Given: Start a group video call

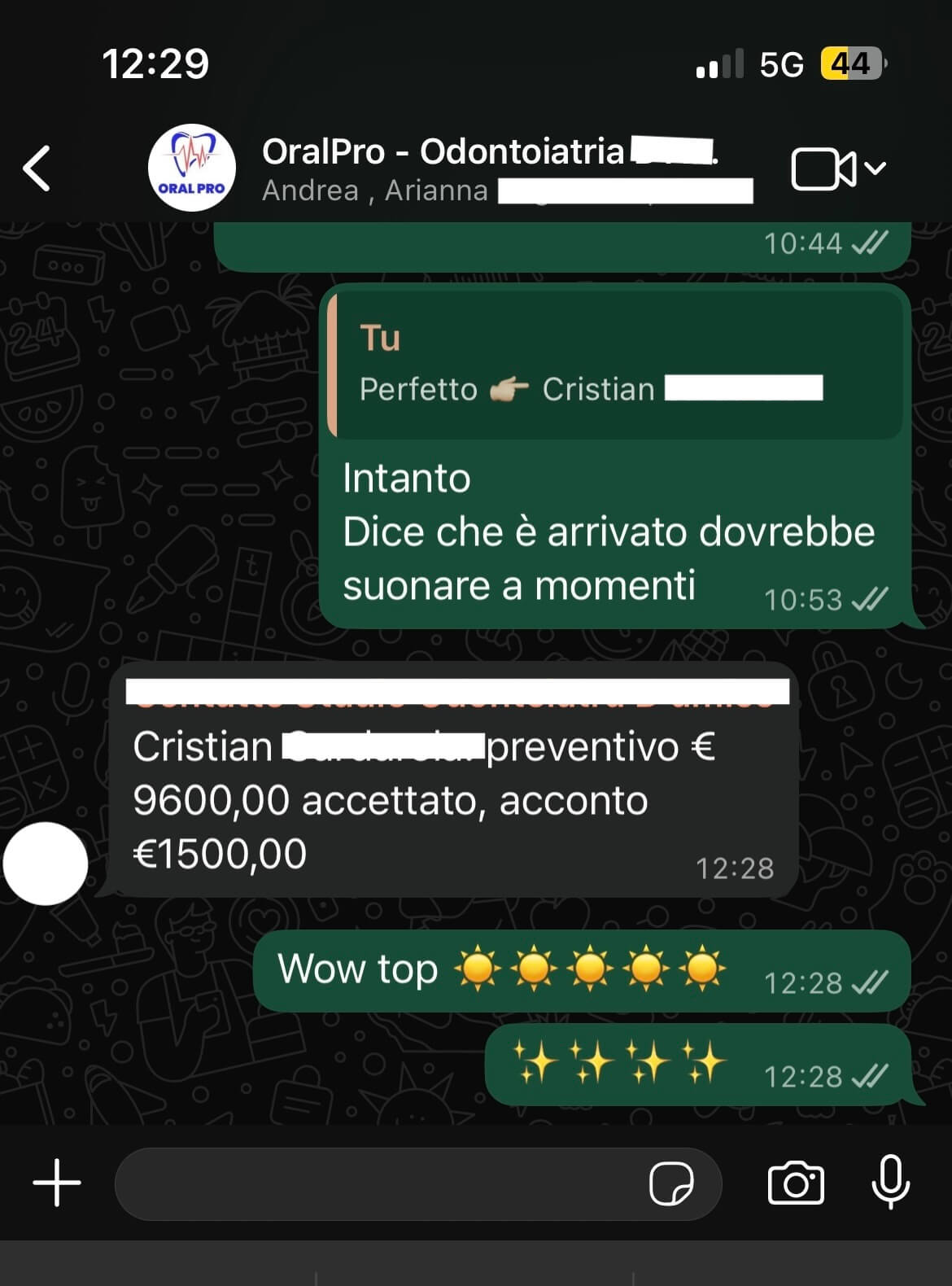Looking at the screenshot, I should pos(823,169).
